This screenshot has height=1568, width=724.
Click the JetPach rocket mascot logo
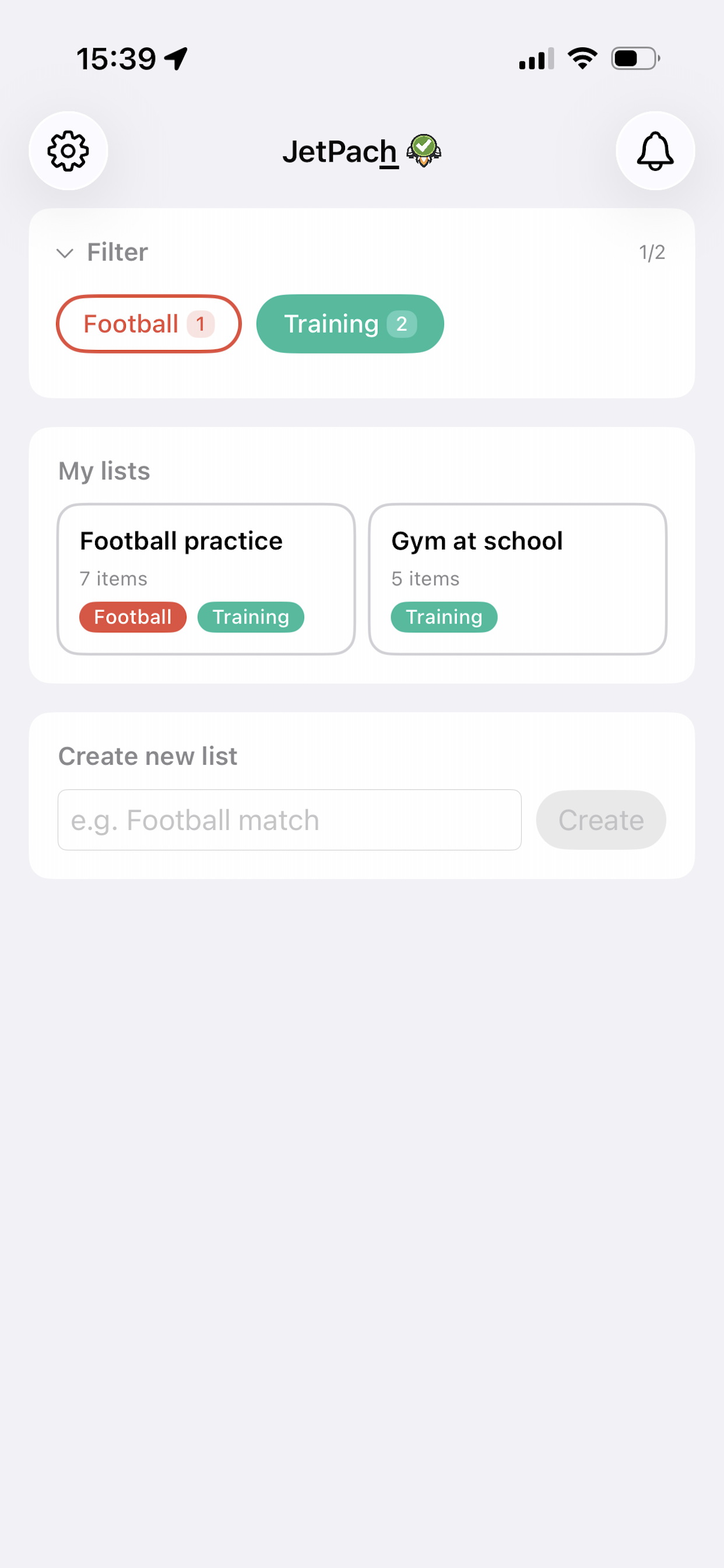tap(424, 159)
